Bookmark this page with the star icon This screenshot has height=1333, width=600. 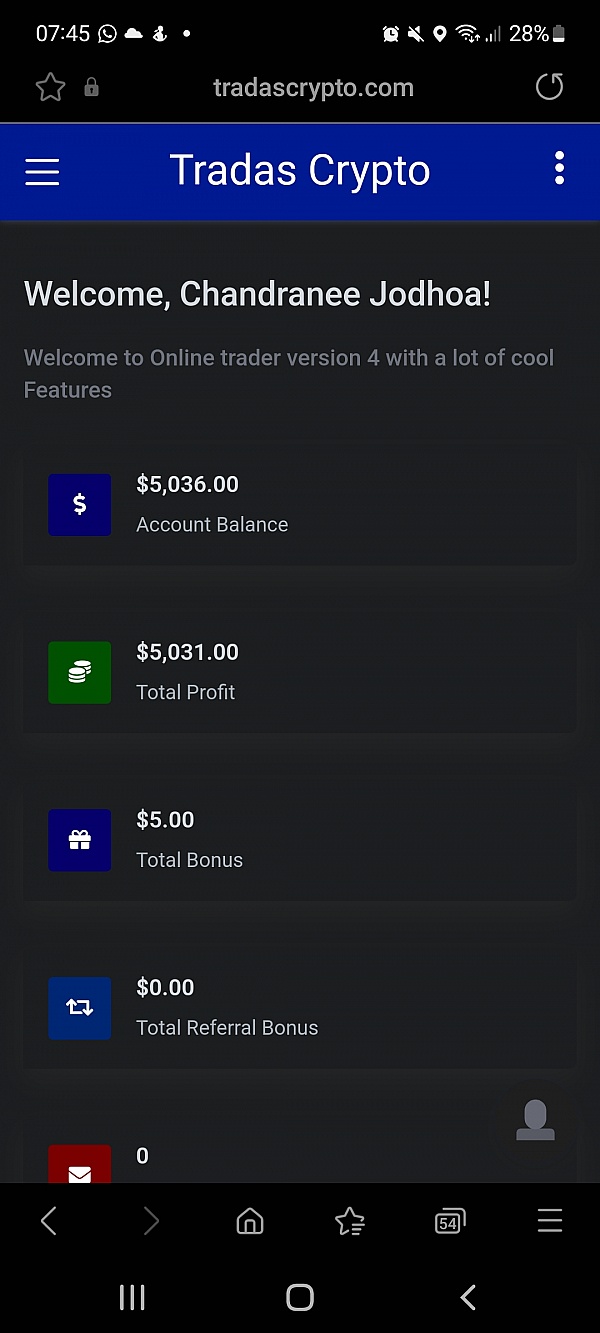(50, 88)
